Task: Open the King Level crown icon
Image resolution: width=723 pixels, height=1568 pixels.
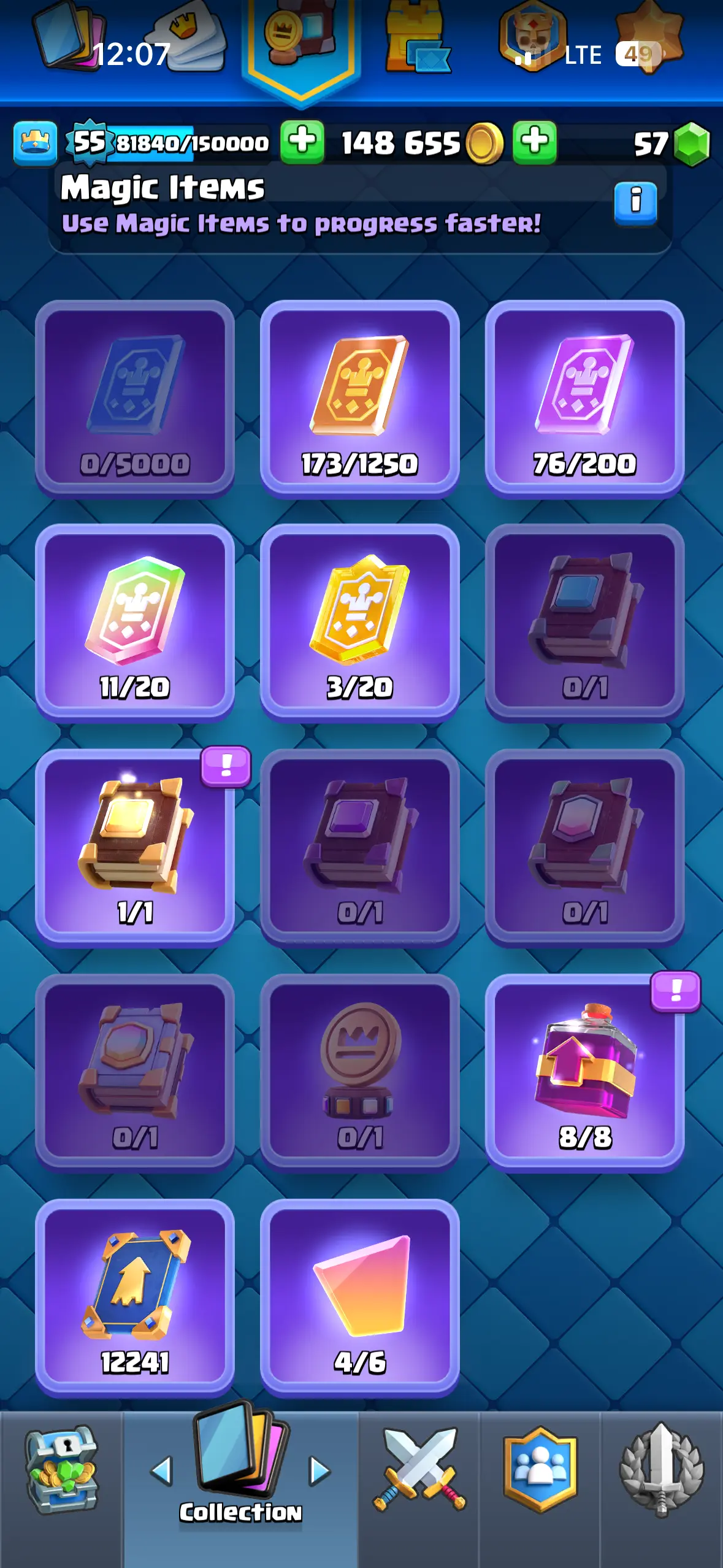Action: tap(36, 144)
